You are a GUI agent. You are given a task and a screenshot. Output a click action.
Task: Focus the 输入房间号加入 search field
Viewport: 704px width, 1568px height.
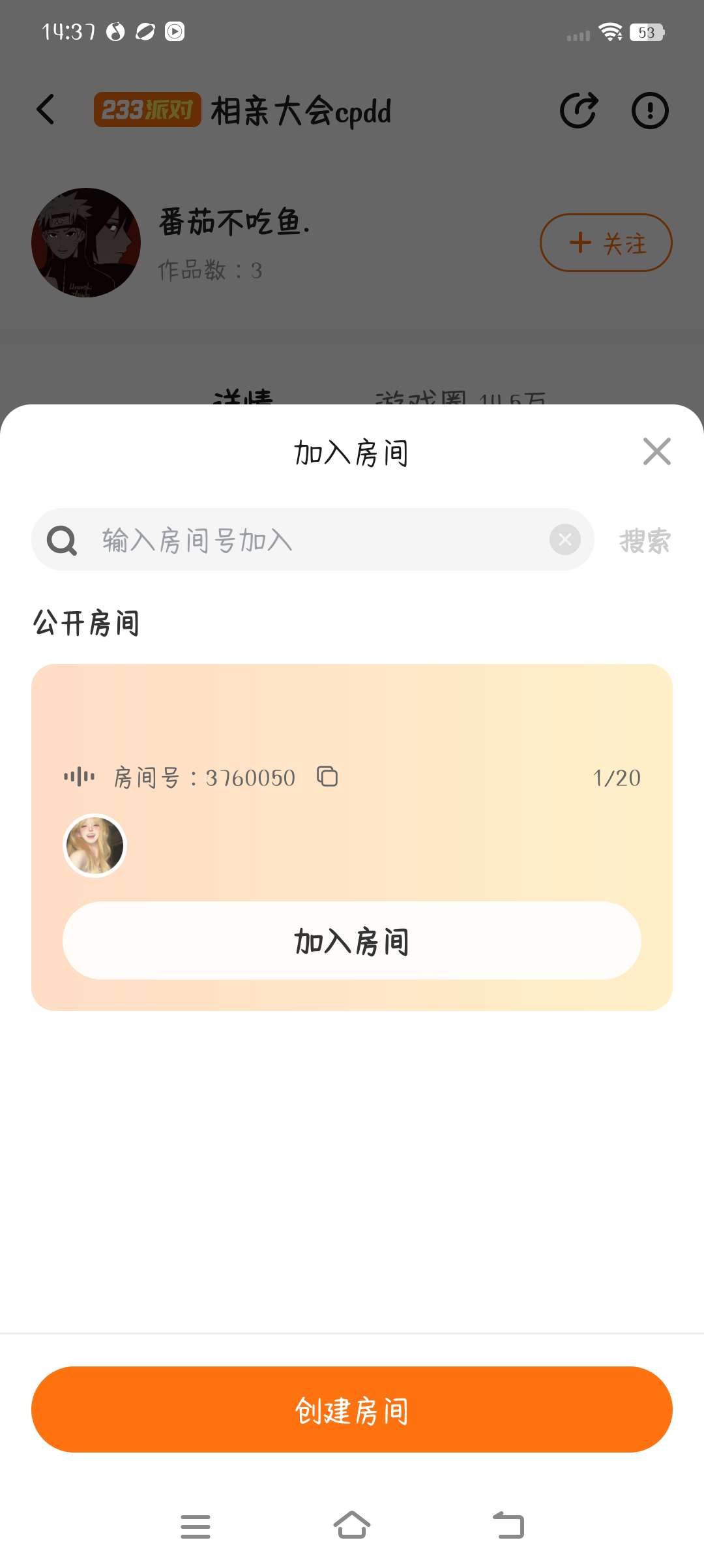[x=319, y=540]
